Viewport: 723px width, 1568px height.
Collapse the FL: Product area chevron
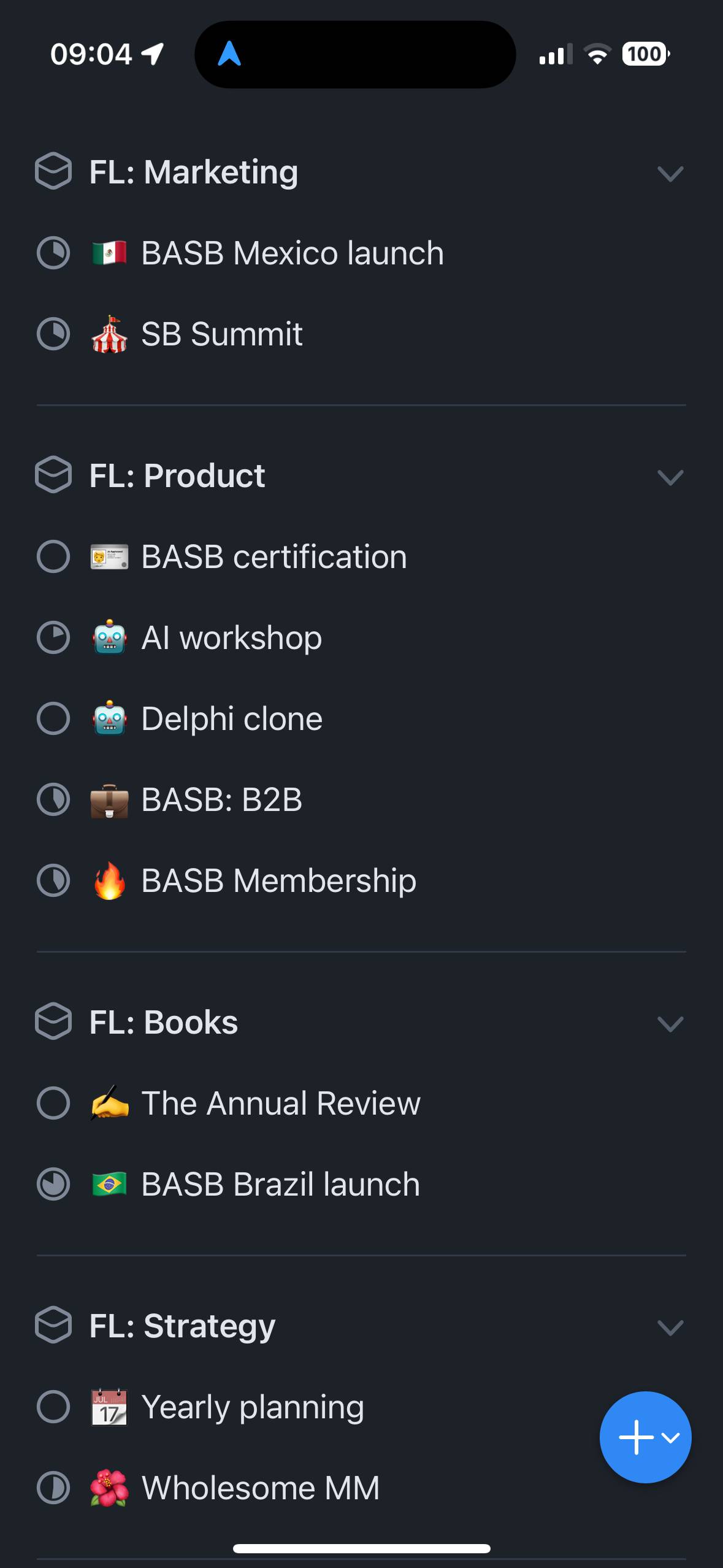tap(670, 477)
